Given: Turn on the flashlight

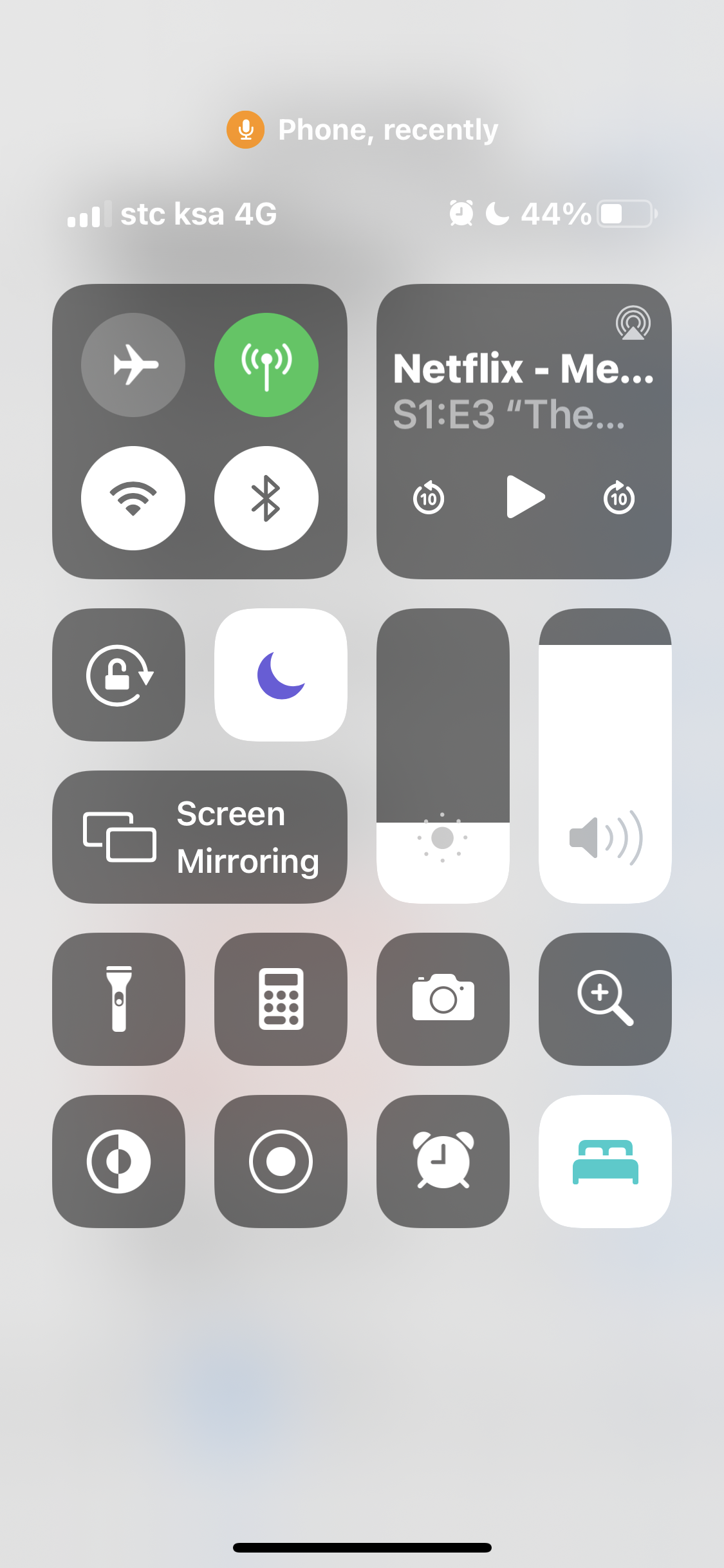Looking at the screenshot, I should (119, 999).
